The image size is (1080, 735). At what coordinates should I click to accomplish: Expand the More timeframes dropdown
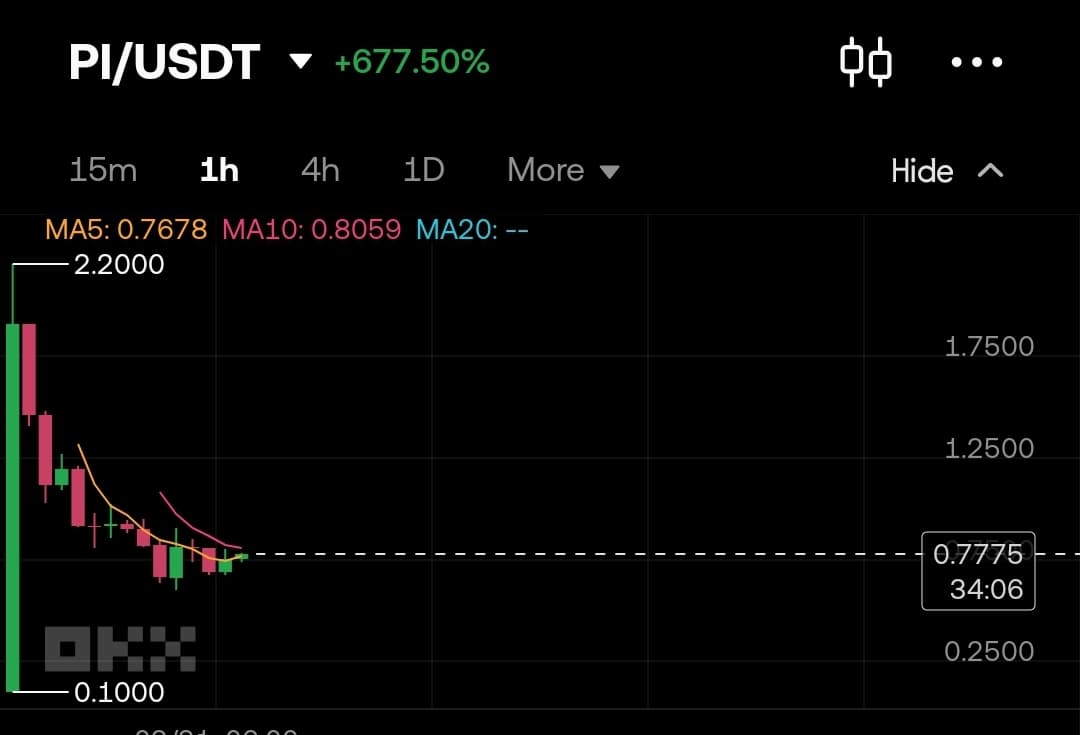(563, 170)
